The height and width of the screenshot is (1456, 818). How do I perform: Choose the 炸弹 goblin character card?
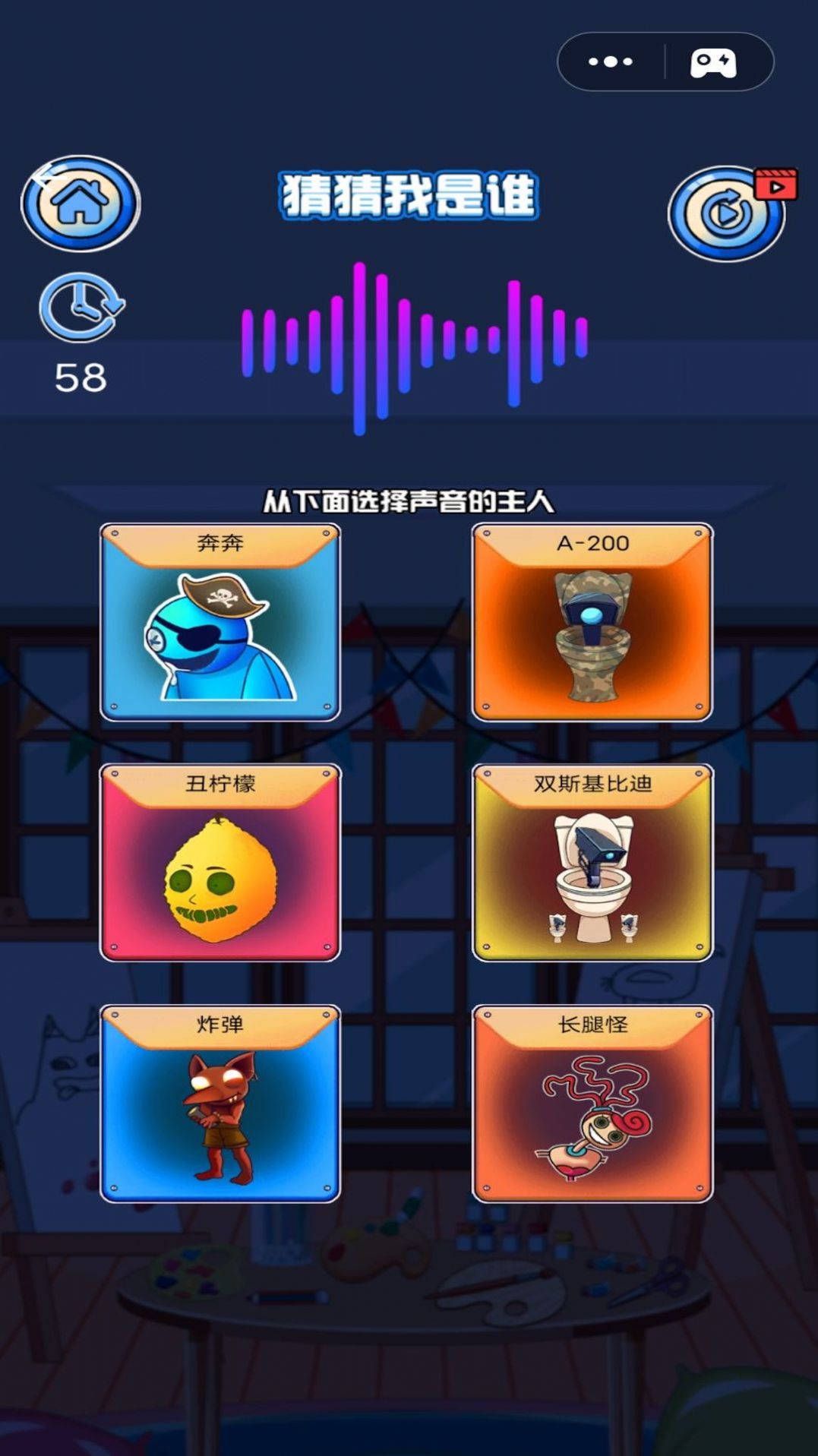220,1104
